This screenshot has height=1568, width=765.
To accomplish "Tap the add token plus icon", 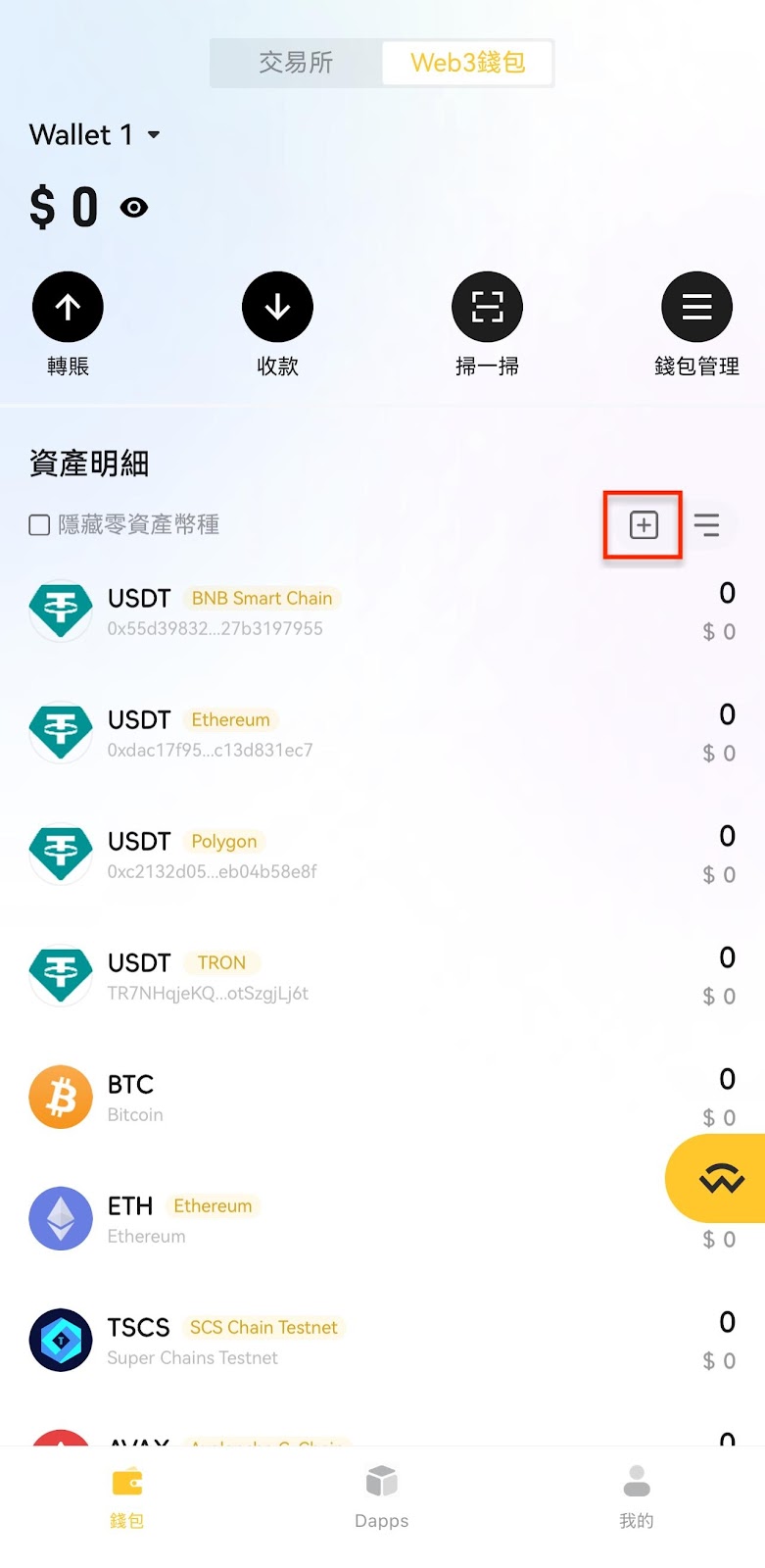I will [644, 525].
